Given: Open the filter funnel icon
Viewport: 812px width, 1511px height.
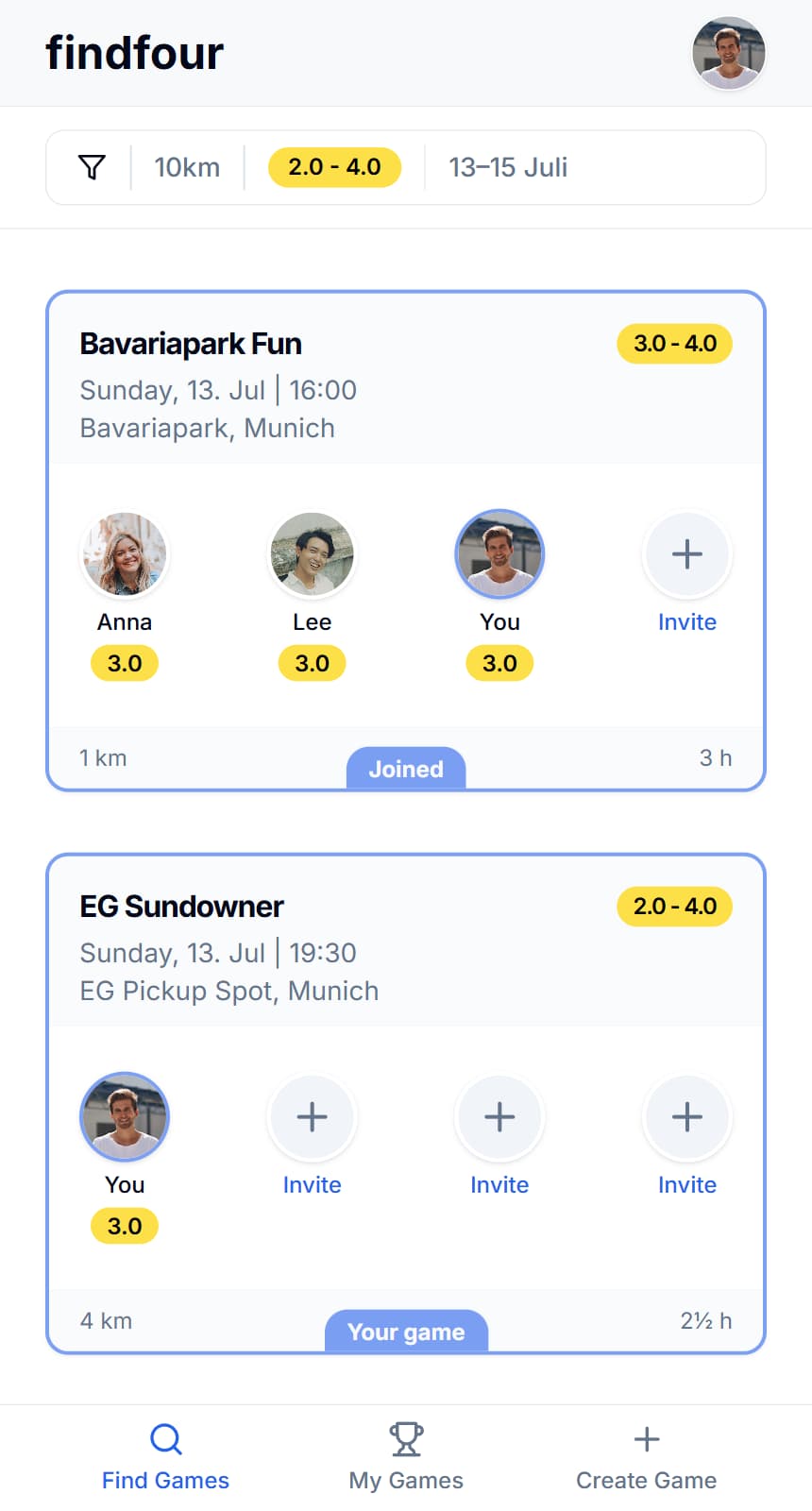Looking at the screenshot, I should (92, 167).
